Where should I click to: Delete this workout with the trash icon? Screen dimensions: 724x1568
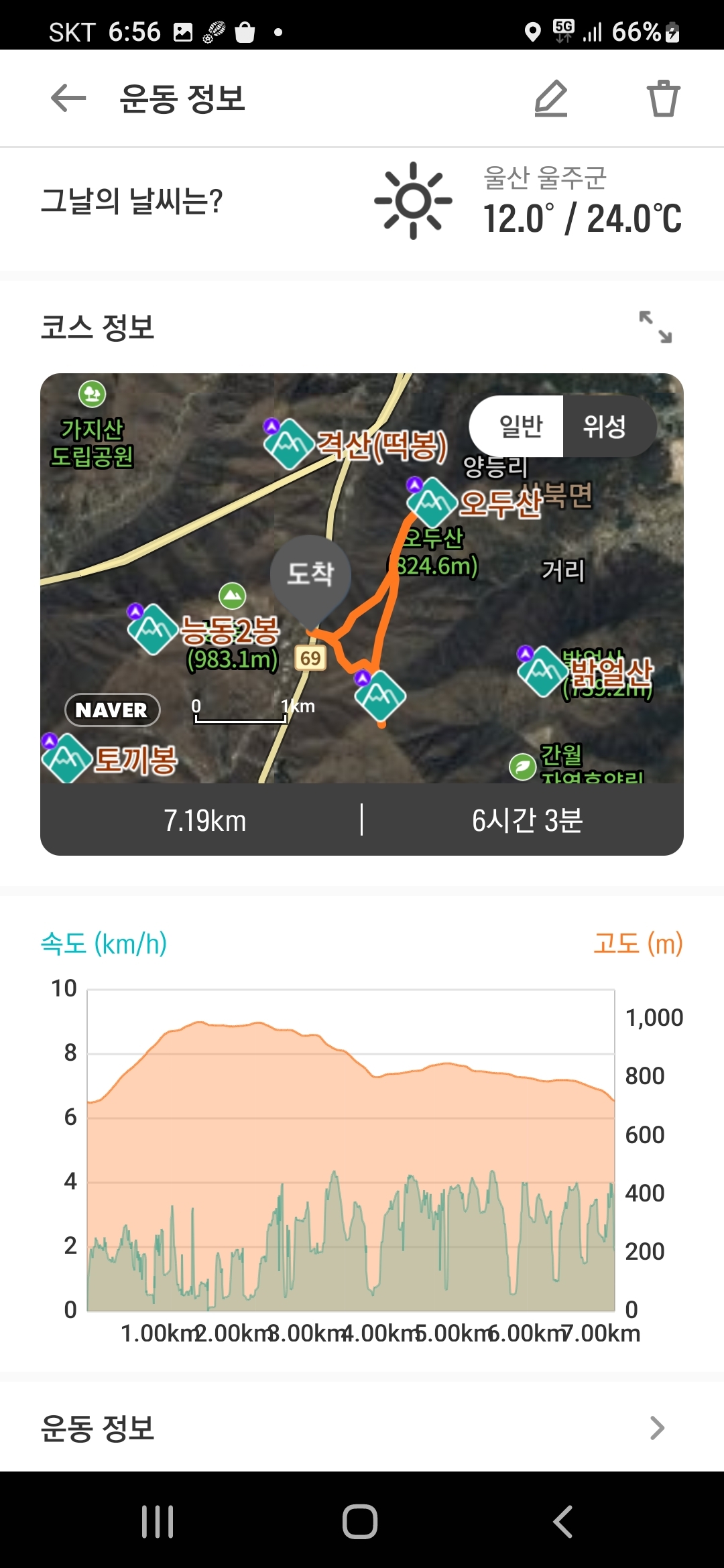point(664,99)
